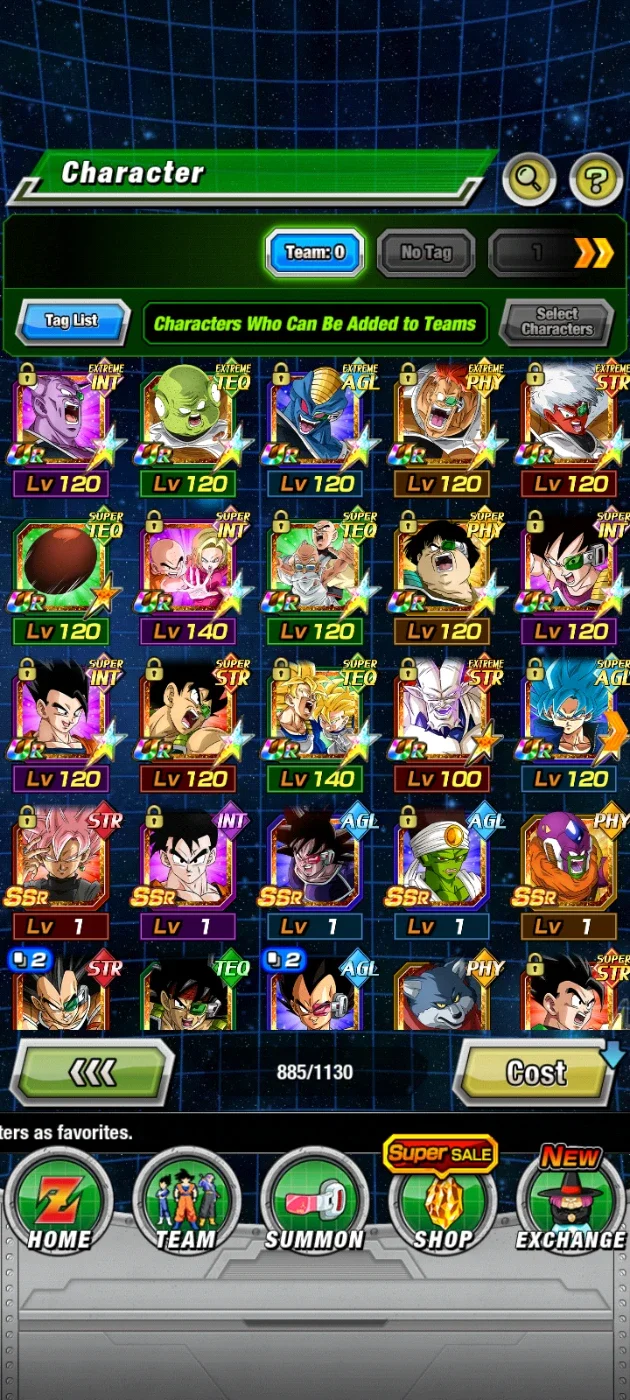
Task: Go back with the green triple-arrow button
Action: pos(92,1073)
